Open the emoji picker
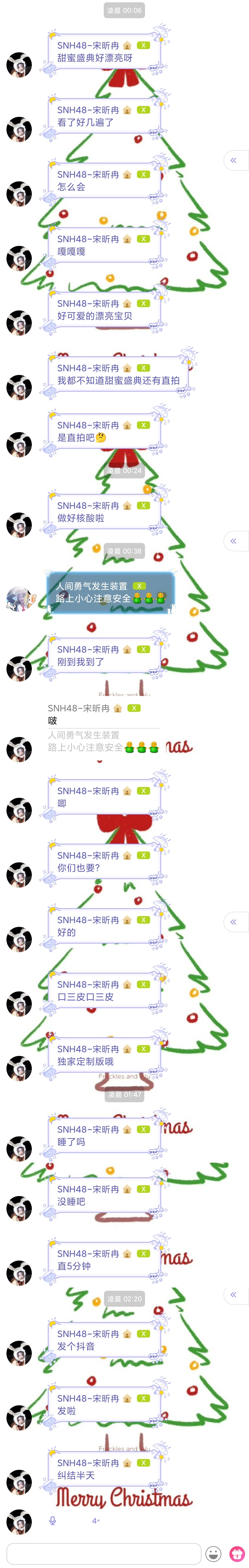The width and height of the screenshot is (249, 1568). coord(213,1553)
